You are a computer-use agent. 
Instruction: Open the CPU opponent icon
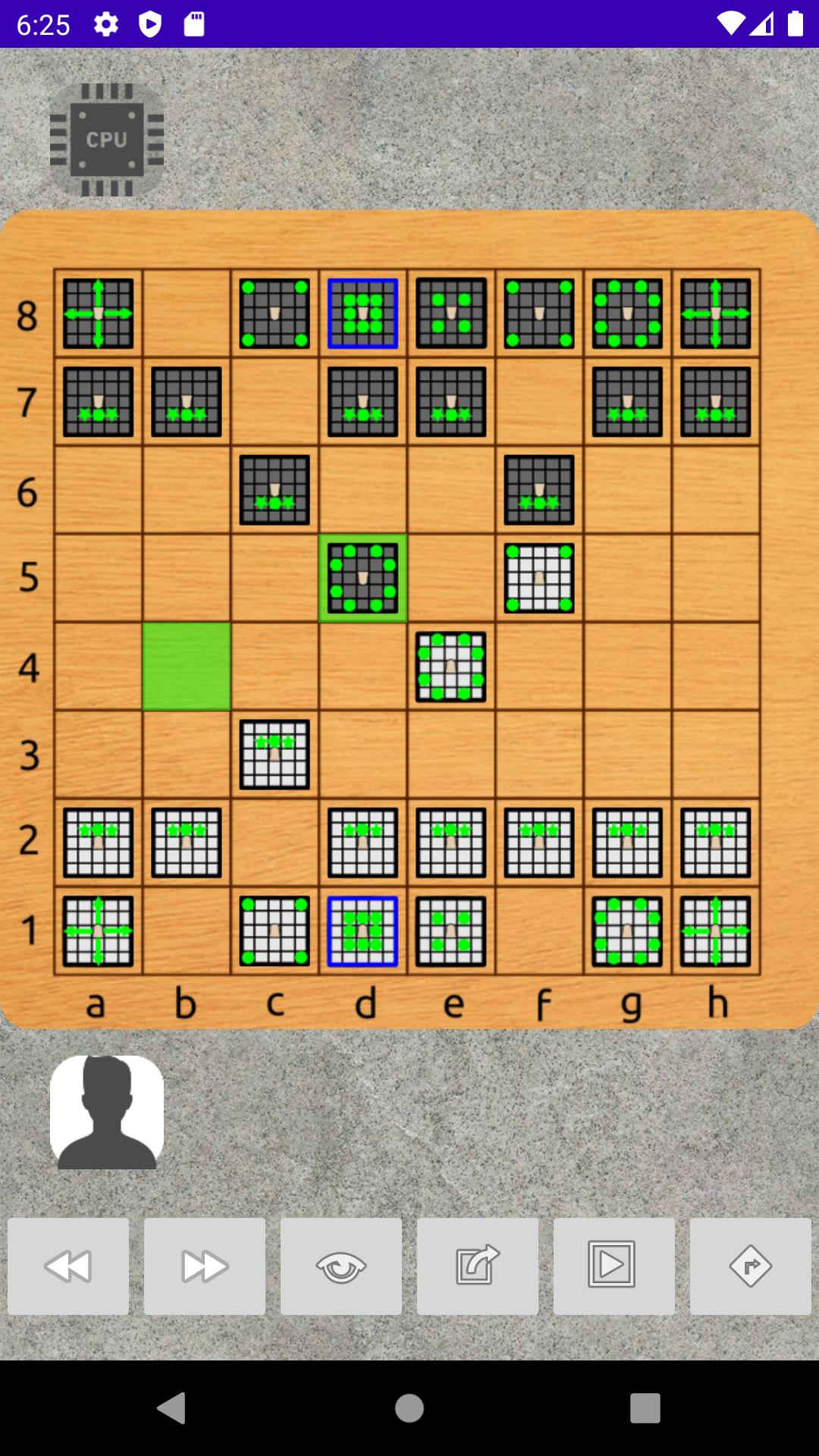point(107,140)
